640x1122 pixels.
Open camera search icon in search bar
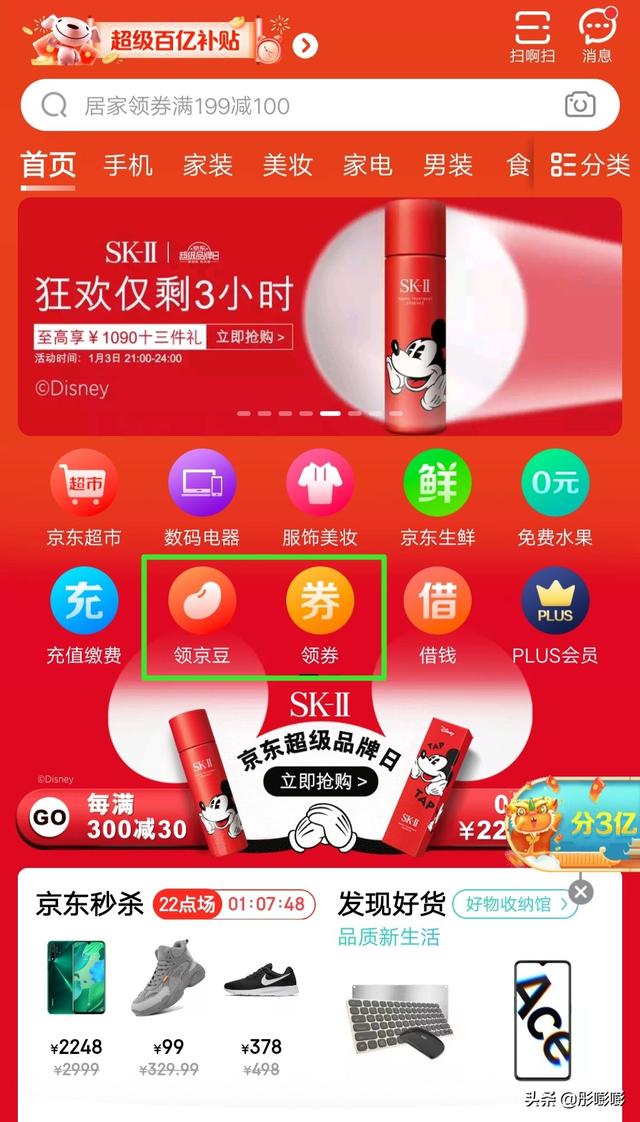click(x=580, y=104)
